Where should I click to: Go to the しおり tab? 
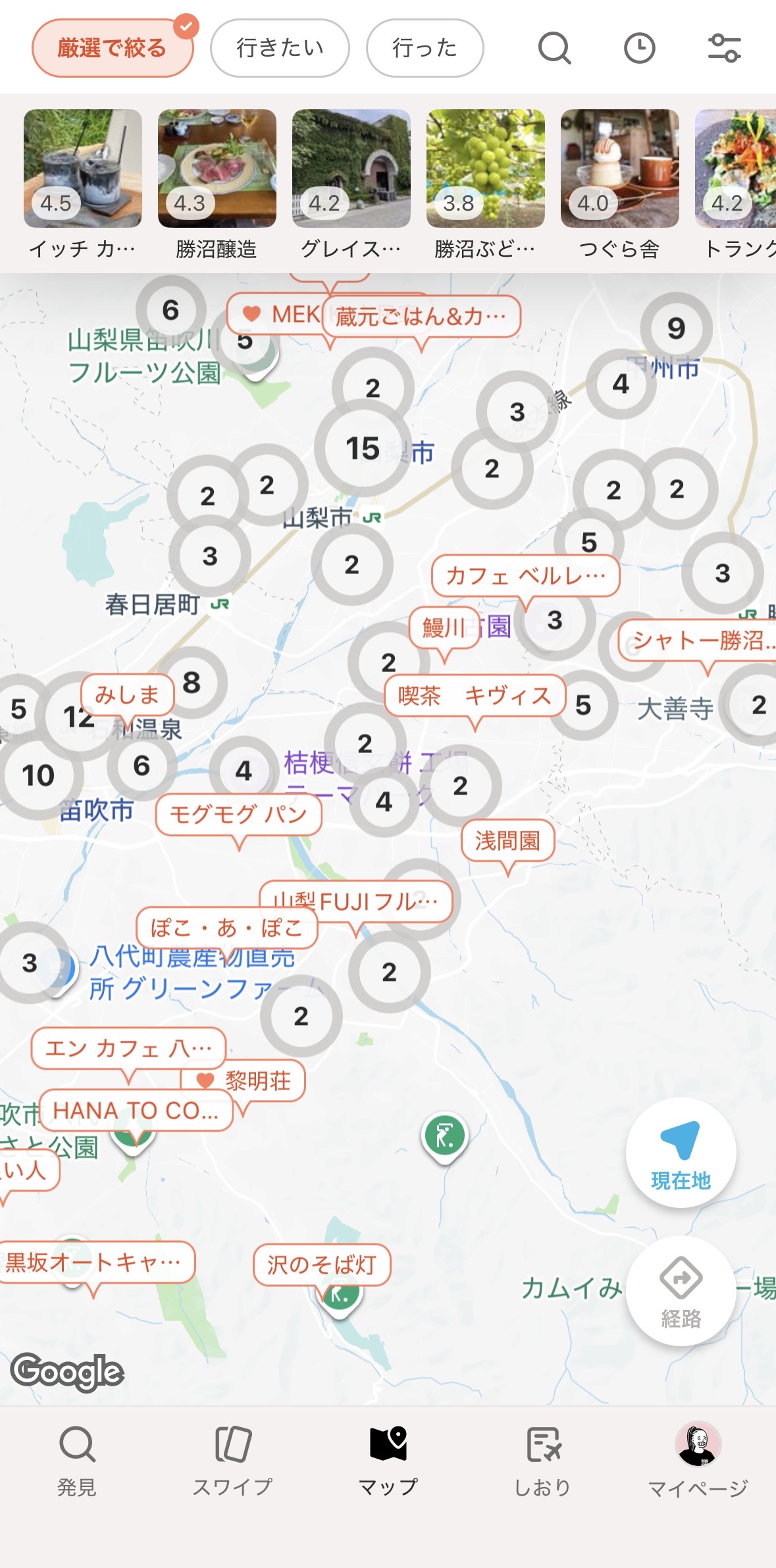pos(542,1457)
